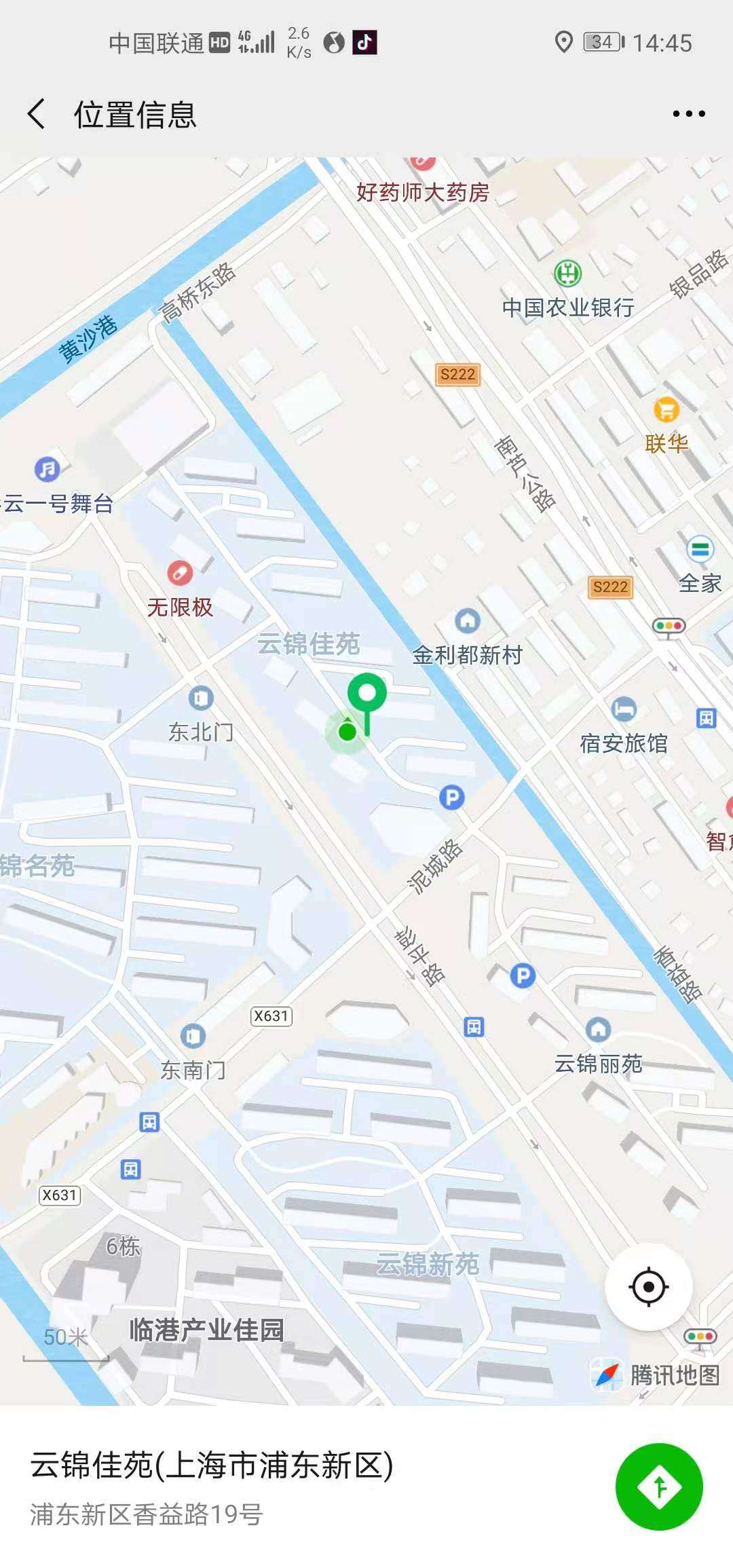The image size is (733, 1568).
Task: Select the 中国农业银行 marker on the map
Action: coord(568,274)
